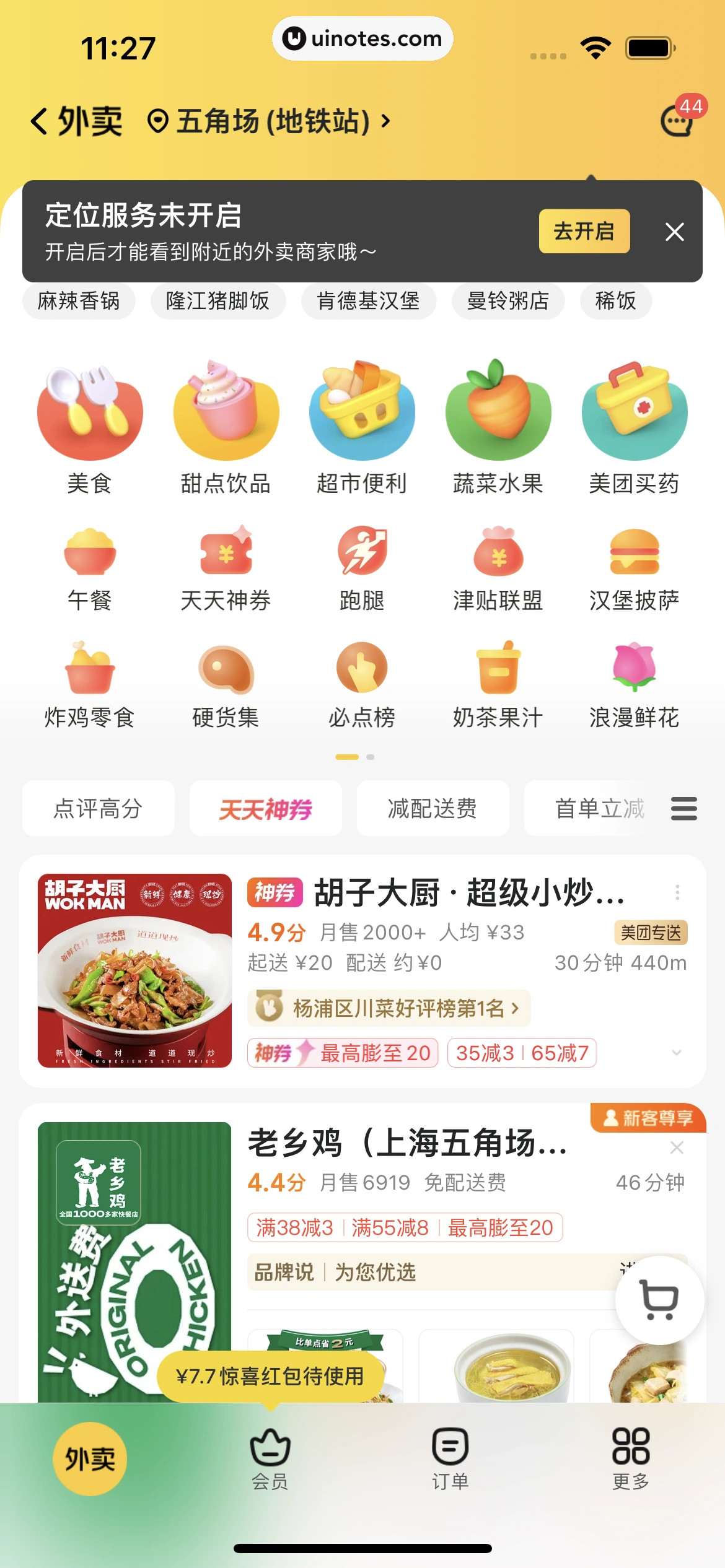Open the filter list menu icon
Screen dimensions: 725x1568
click(683, 809)
